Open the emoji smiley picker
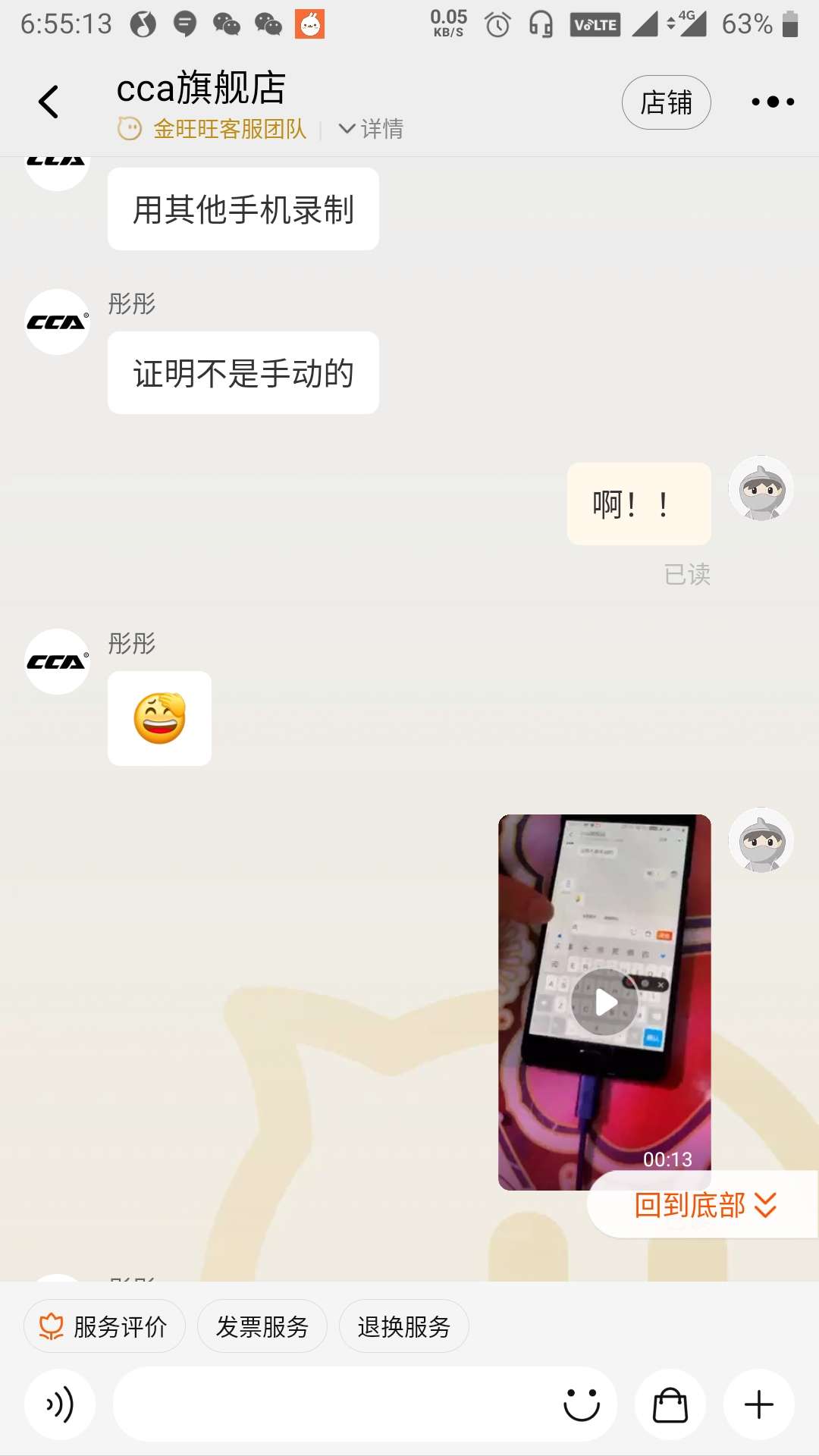 [582, 1405]
